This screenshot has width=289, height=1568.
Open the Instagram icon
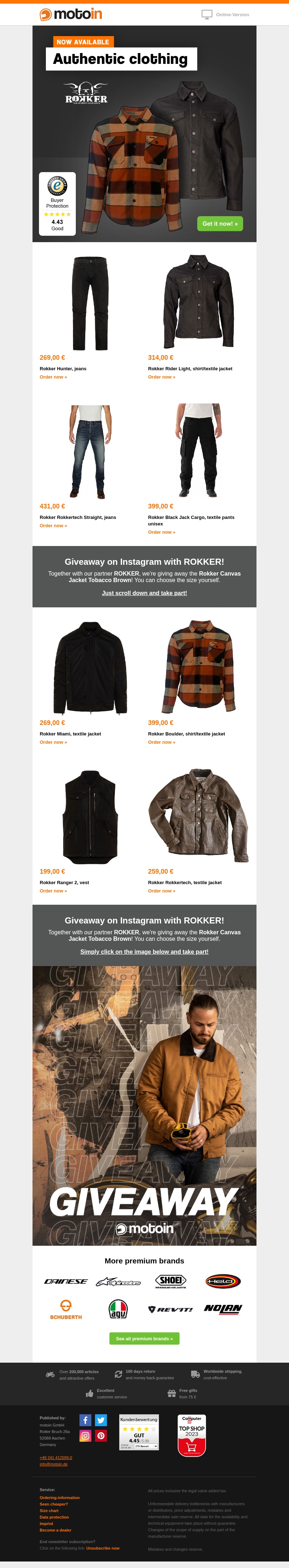point(85,1435)
